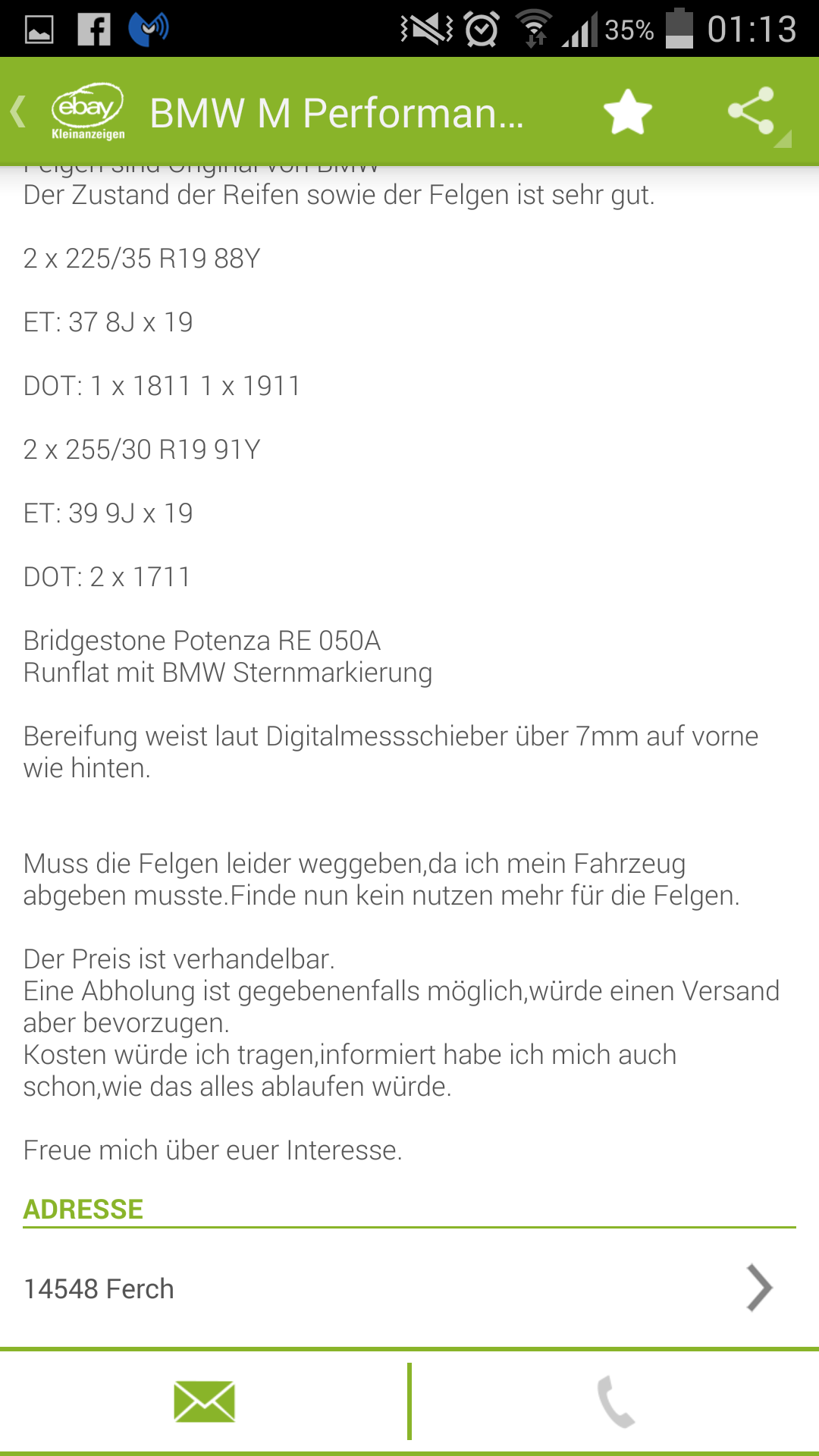Send the seller an email message

click(x=204, y=1401)
